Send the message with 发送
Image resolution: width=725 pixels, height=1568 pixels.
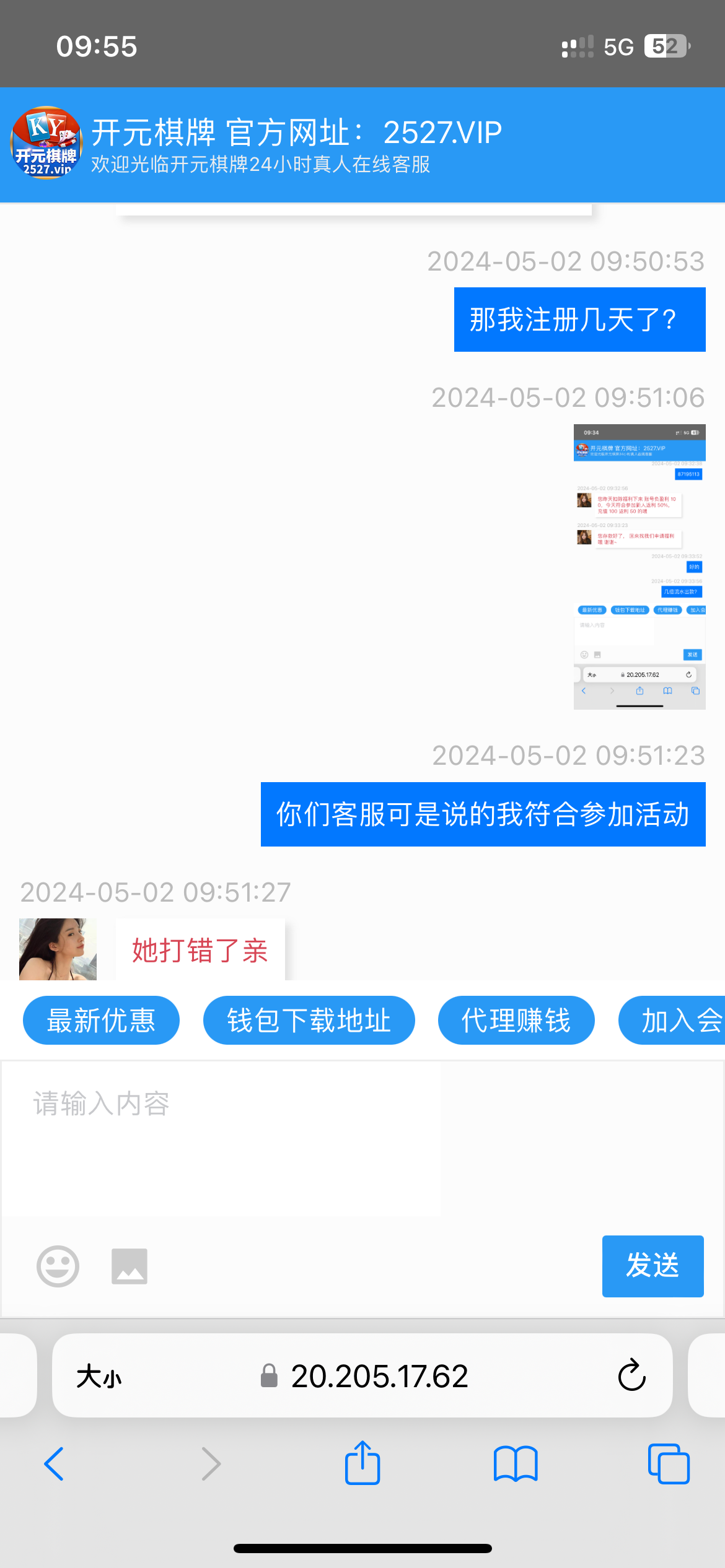click(x=652, y=1266)
